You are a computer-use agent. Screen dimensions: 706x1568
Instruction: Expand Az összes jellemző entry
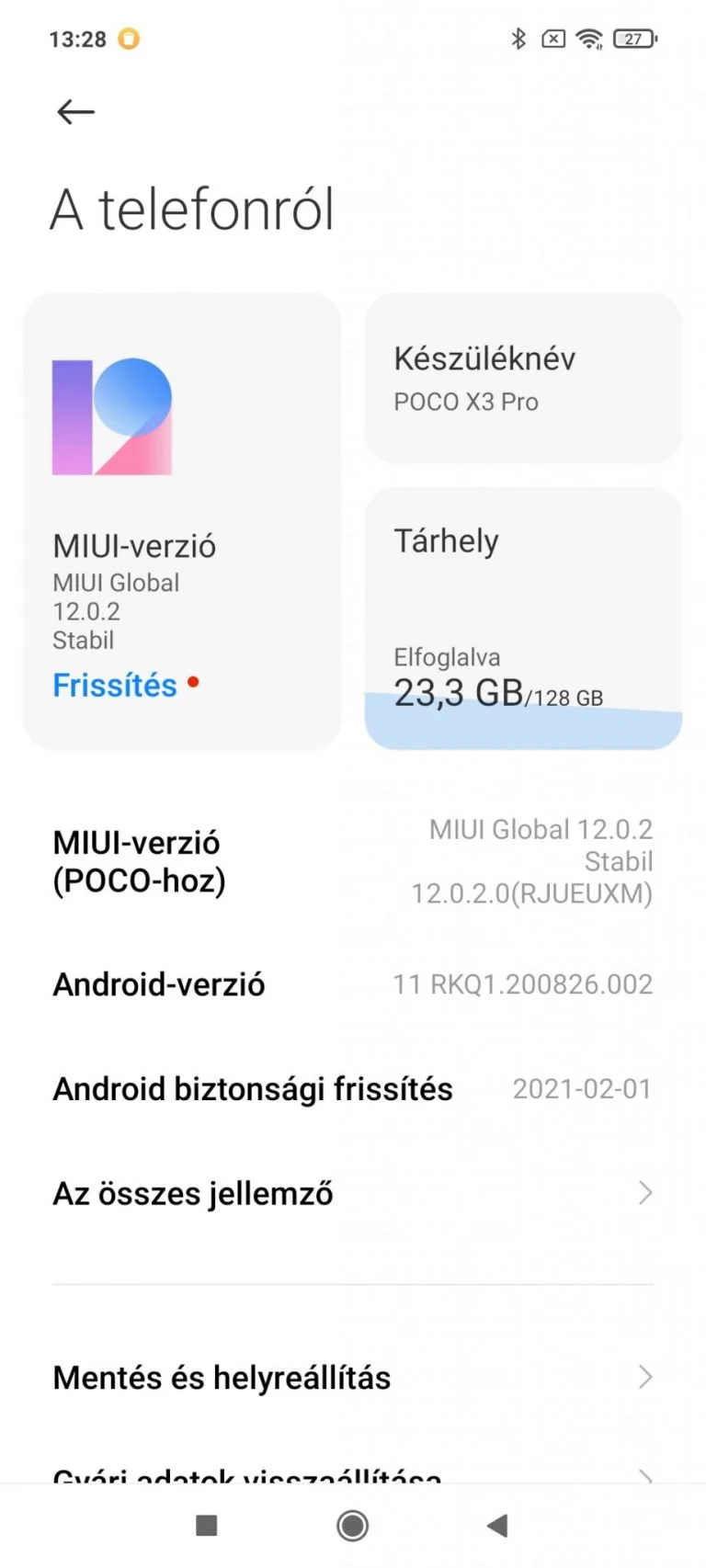pos(352,1193)
